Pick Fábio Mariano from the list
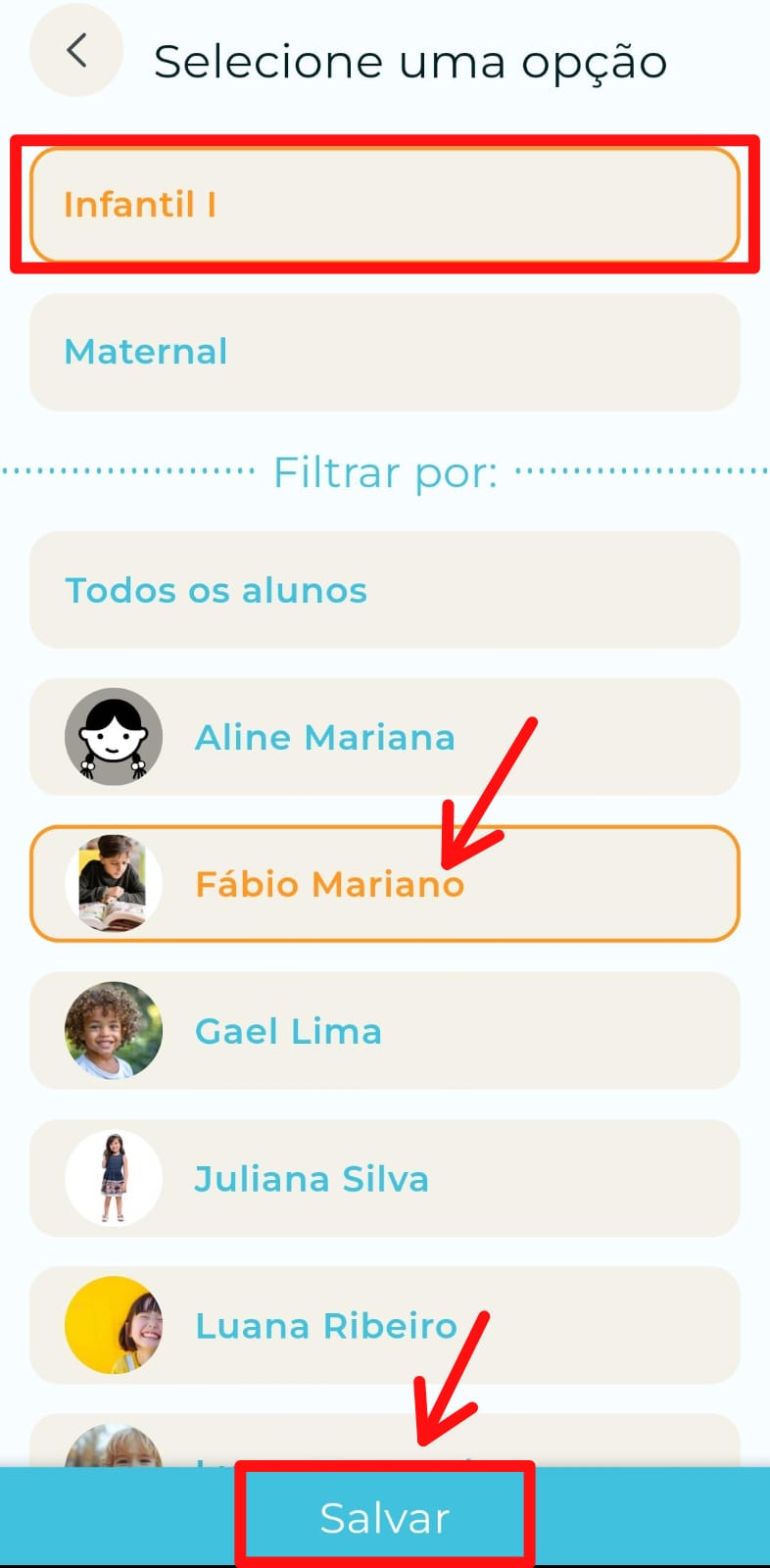 click(384, 884)
